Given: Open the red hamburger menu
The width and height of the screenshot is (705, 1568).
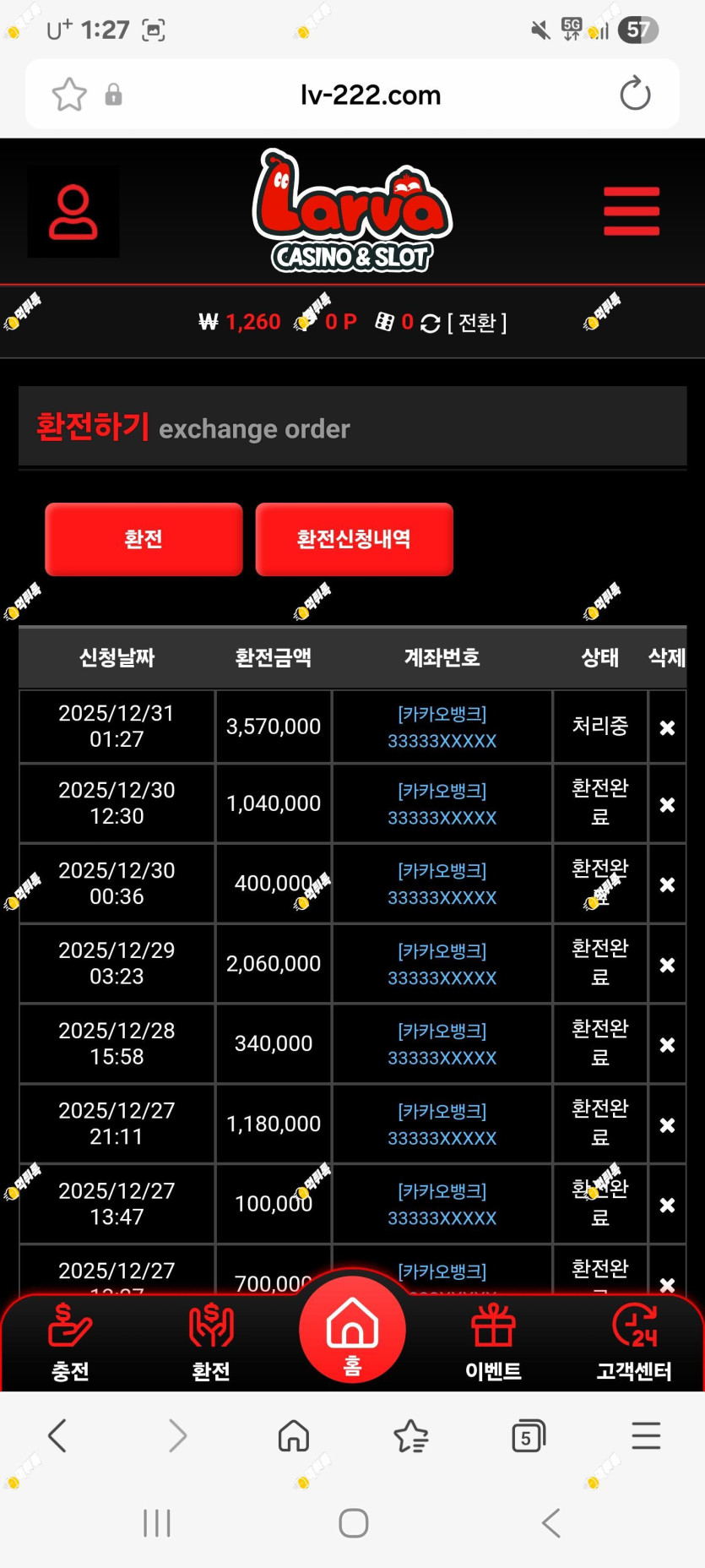Looking at the screenshot, I should click(x=632, y=211).
